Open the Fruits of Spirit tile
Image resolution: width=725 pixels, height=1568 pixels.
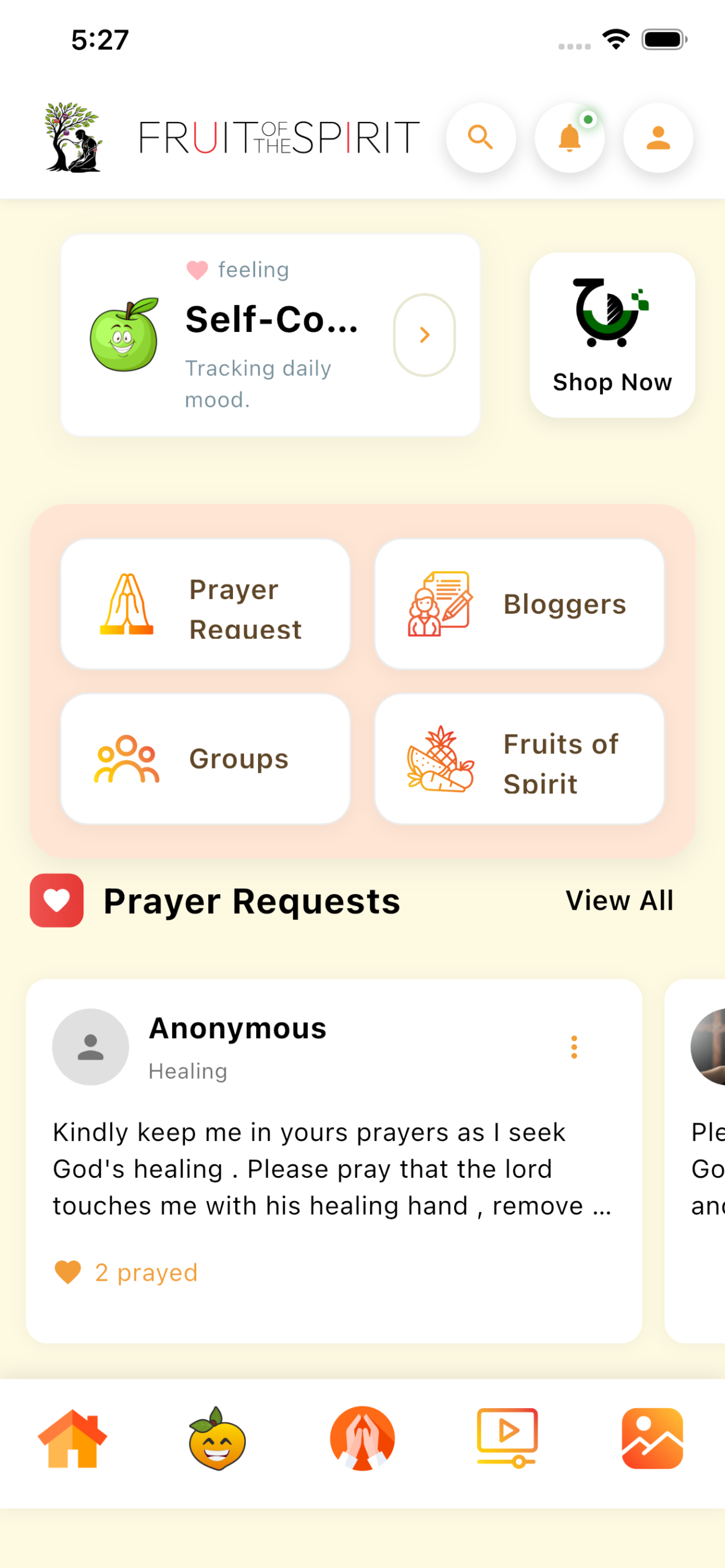point(519,759)
